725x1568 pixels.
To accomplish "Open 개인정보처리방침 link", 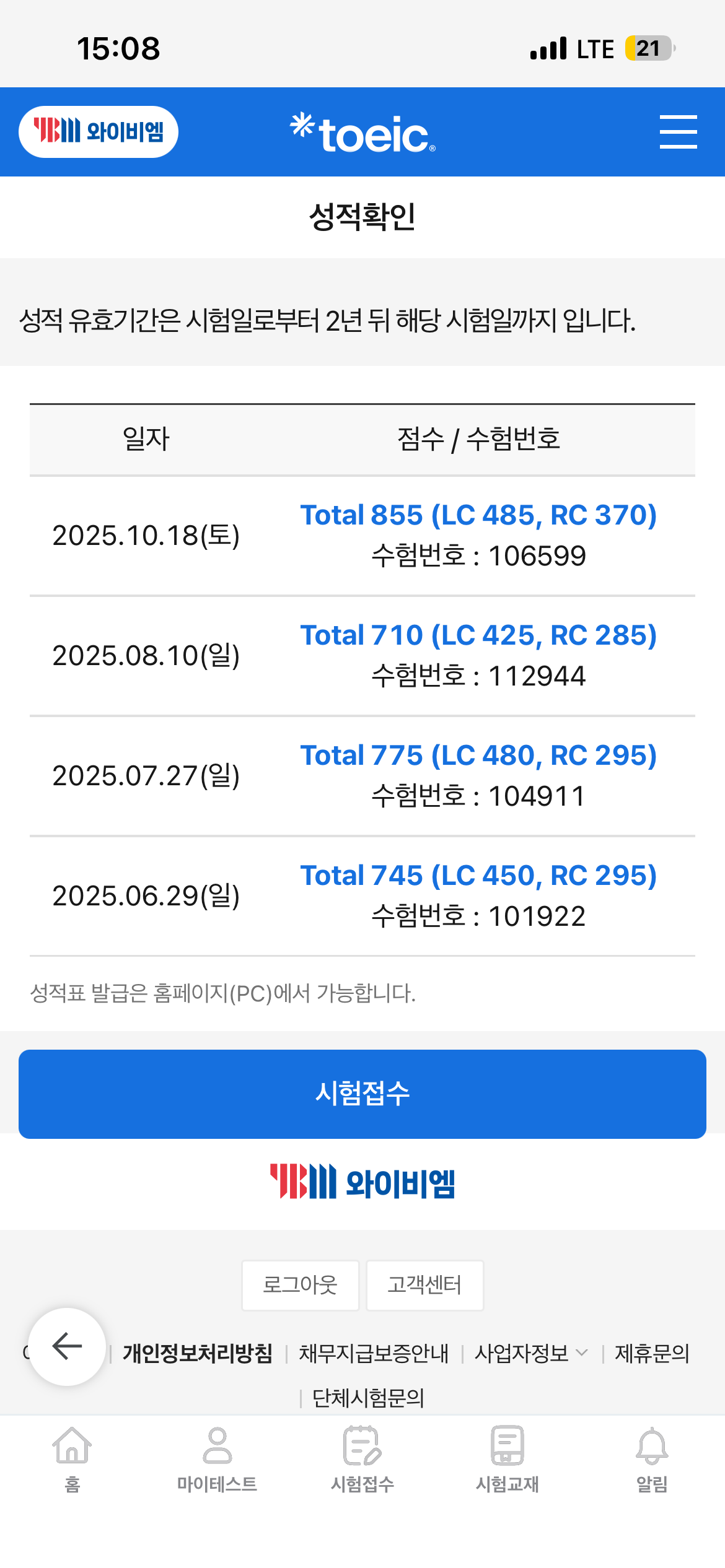I will tap(198, 1354).
